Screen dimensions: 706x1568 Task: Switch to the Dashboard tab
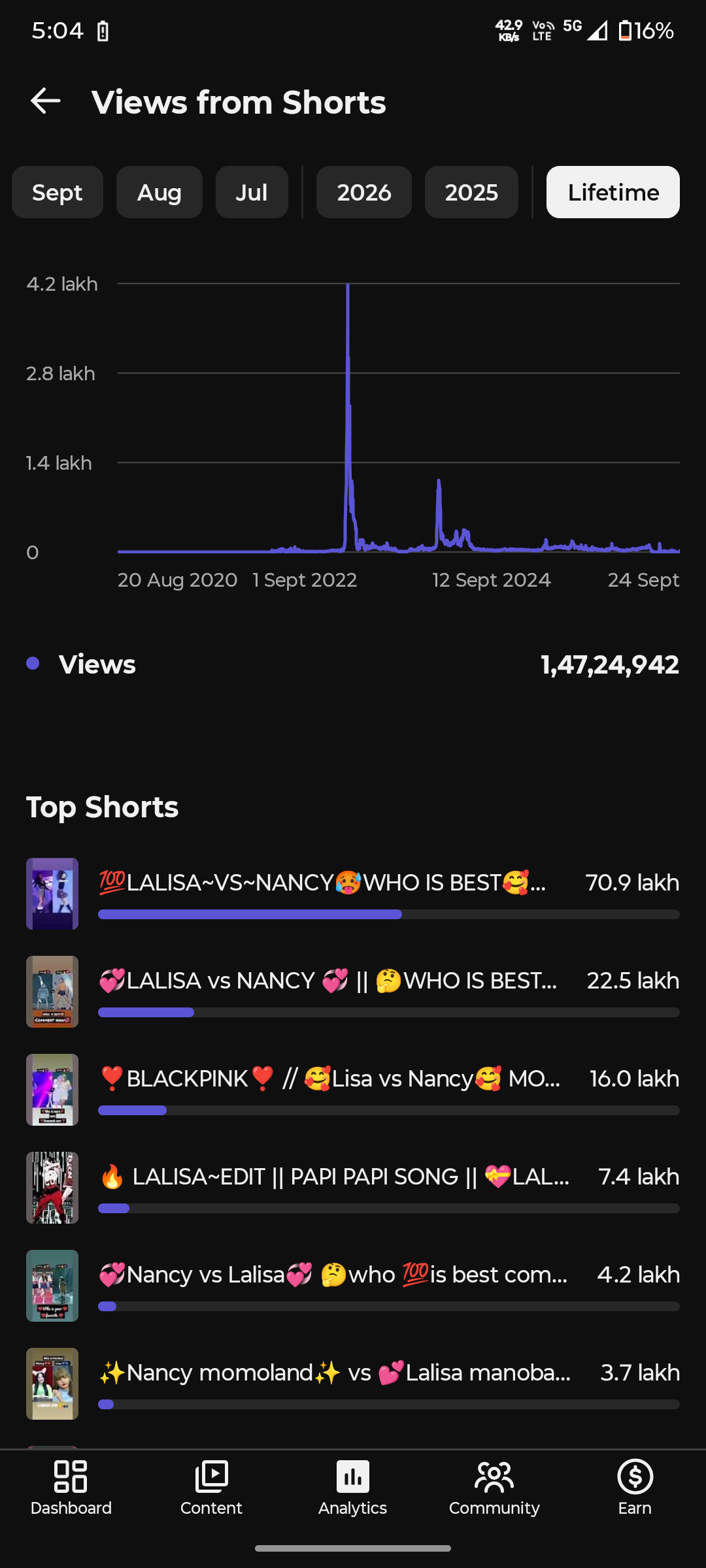pyautogui.click(x=71, y=1488)
